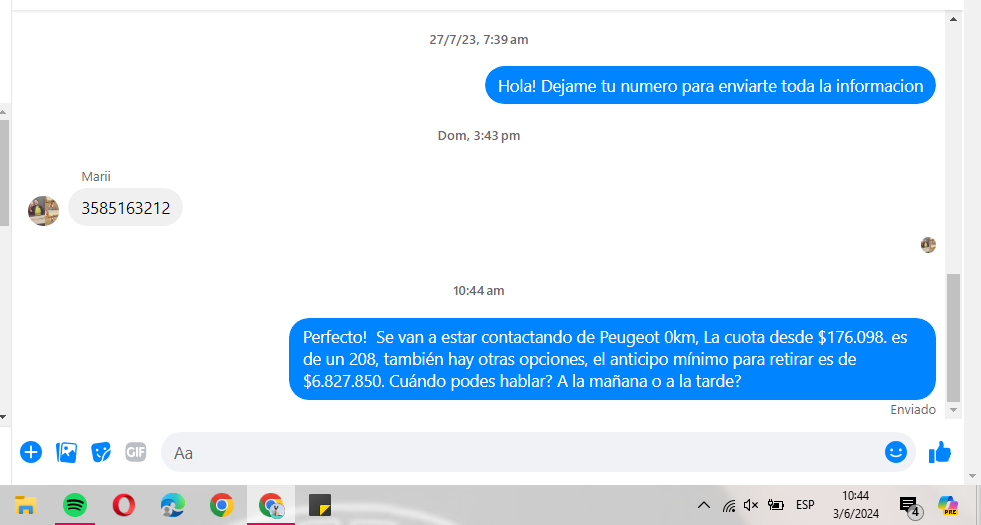This screenshot has height=525, width=981.
Task: Open File Explorer from taskbar
Action: click(x=26, y=505)
